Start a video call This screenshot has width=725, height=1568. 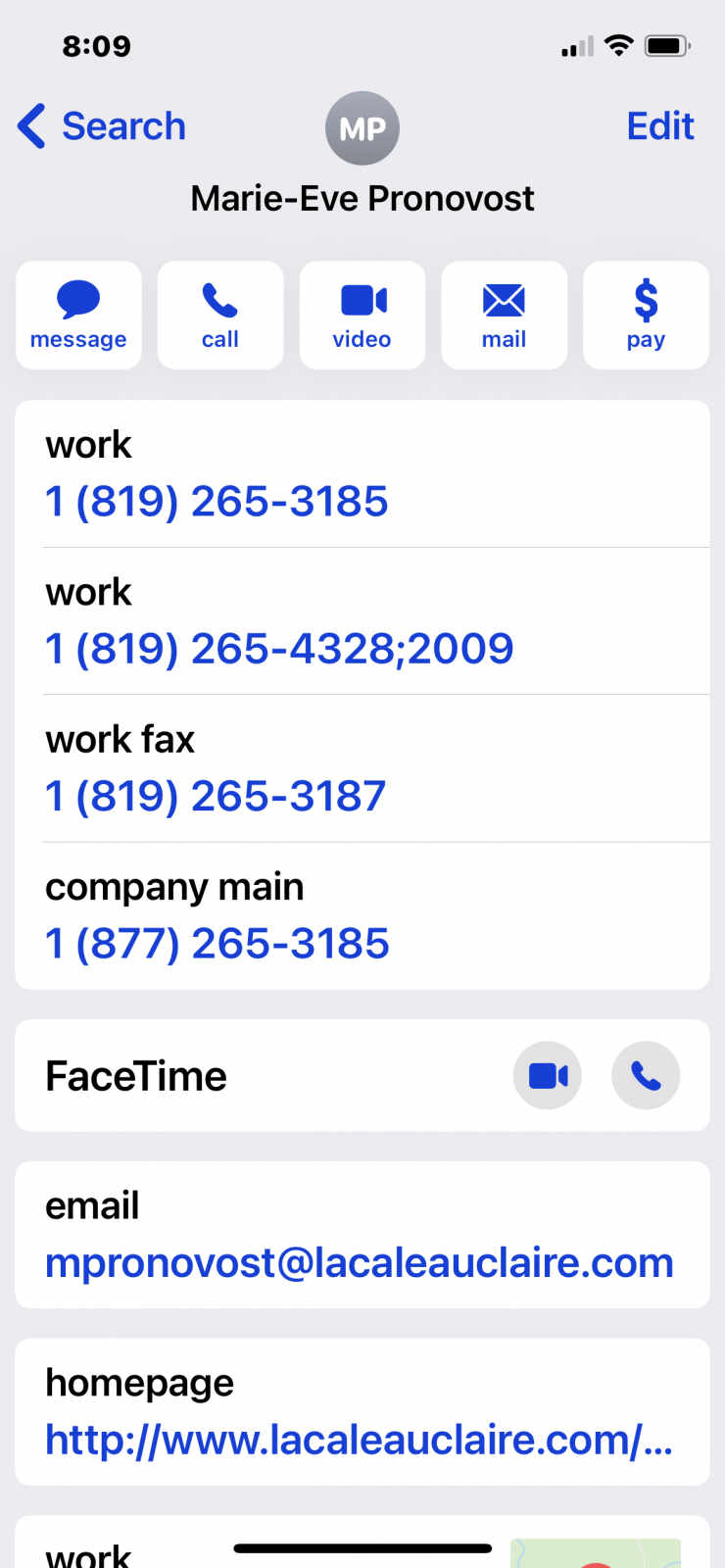point(362,316)
